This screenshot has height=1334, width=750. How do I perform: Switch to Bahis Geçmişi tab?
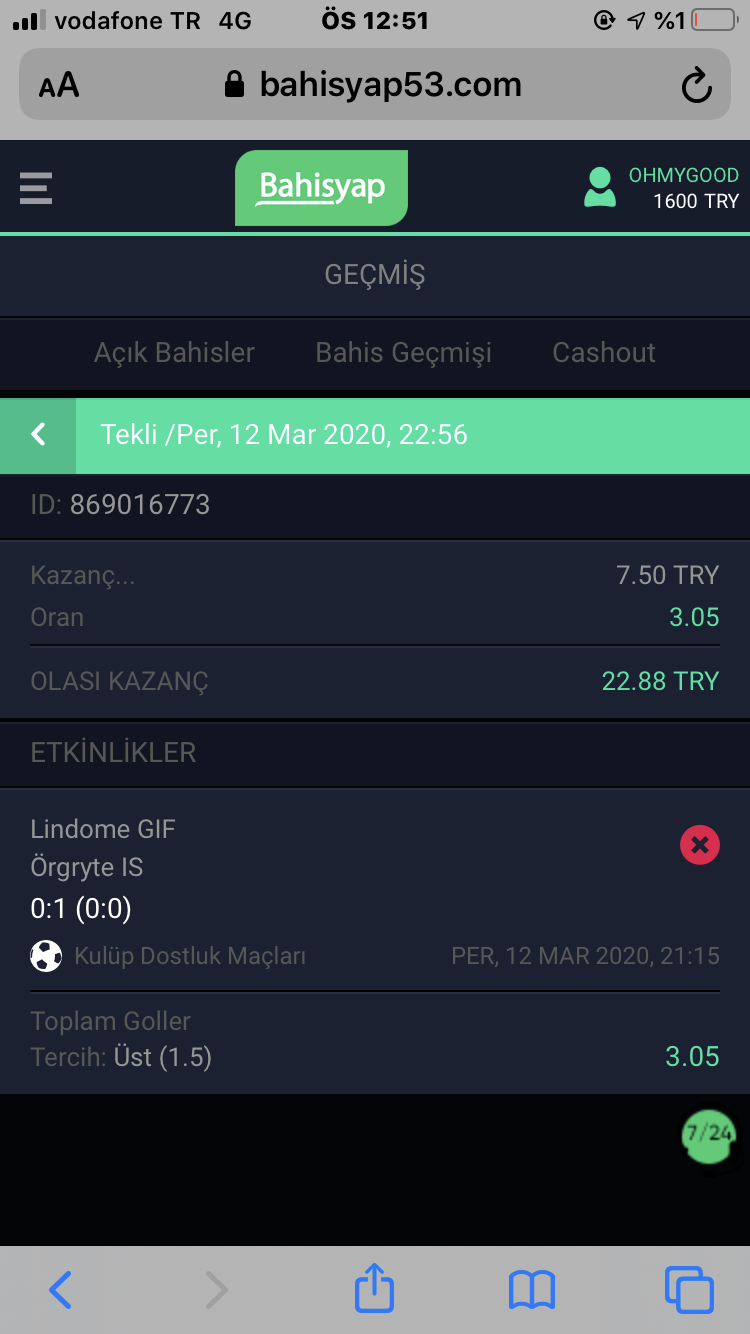(x=404, y=352)
